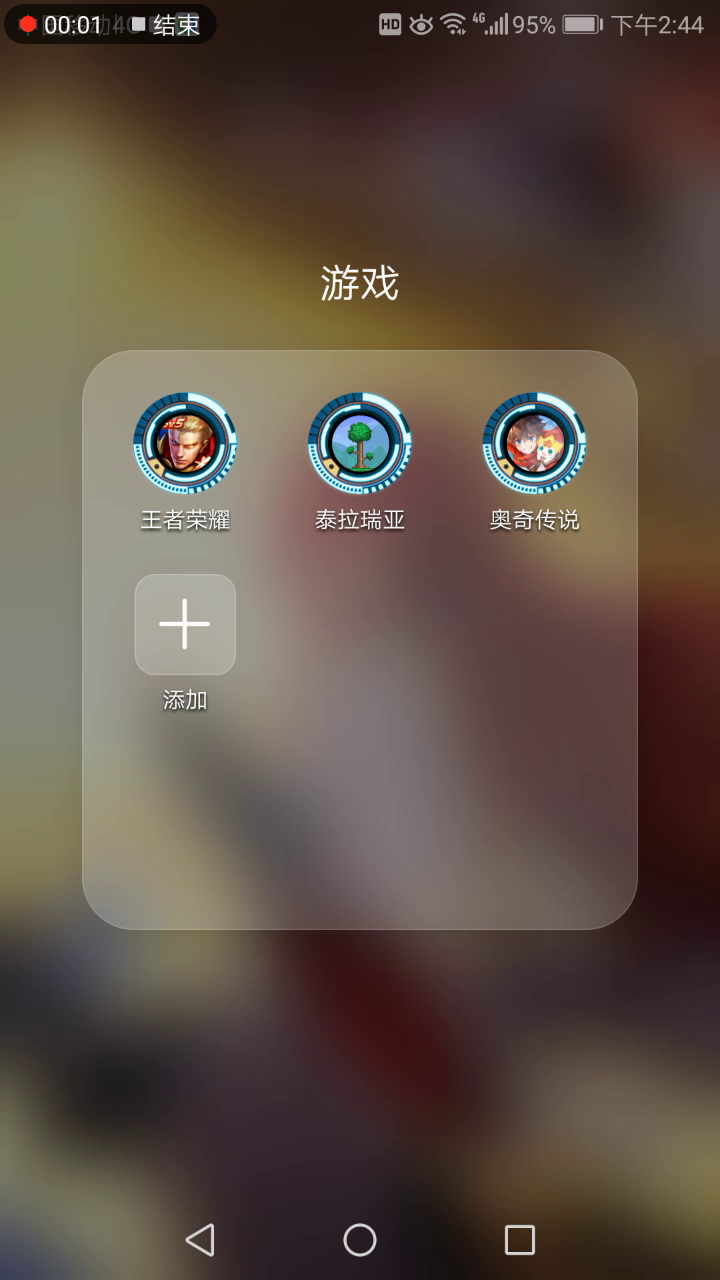Return to the home screen
The height and width of the screenshot is (1280, 720).
pyautogui.click(x=360, y=1240)
